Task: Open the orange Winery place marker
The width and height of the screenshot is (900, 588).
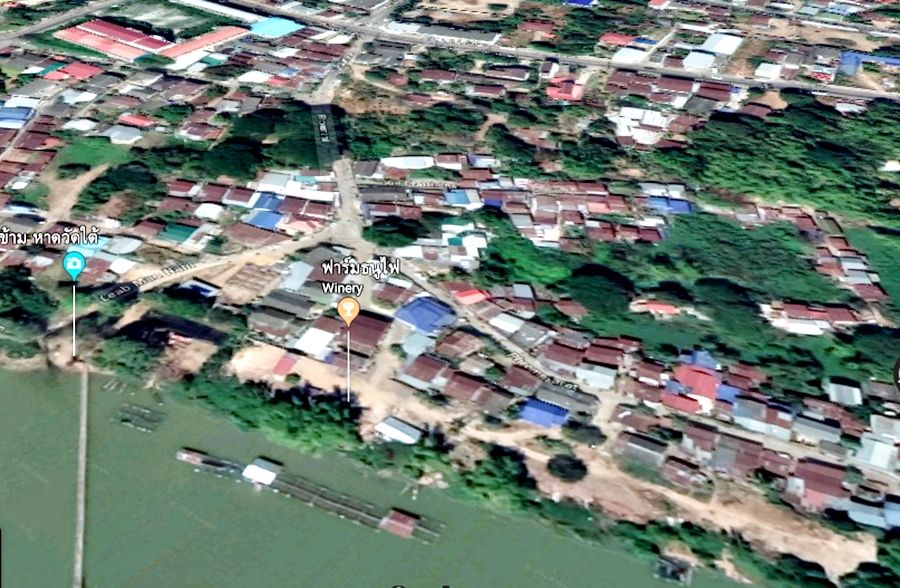Action: tap(348, 310)
